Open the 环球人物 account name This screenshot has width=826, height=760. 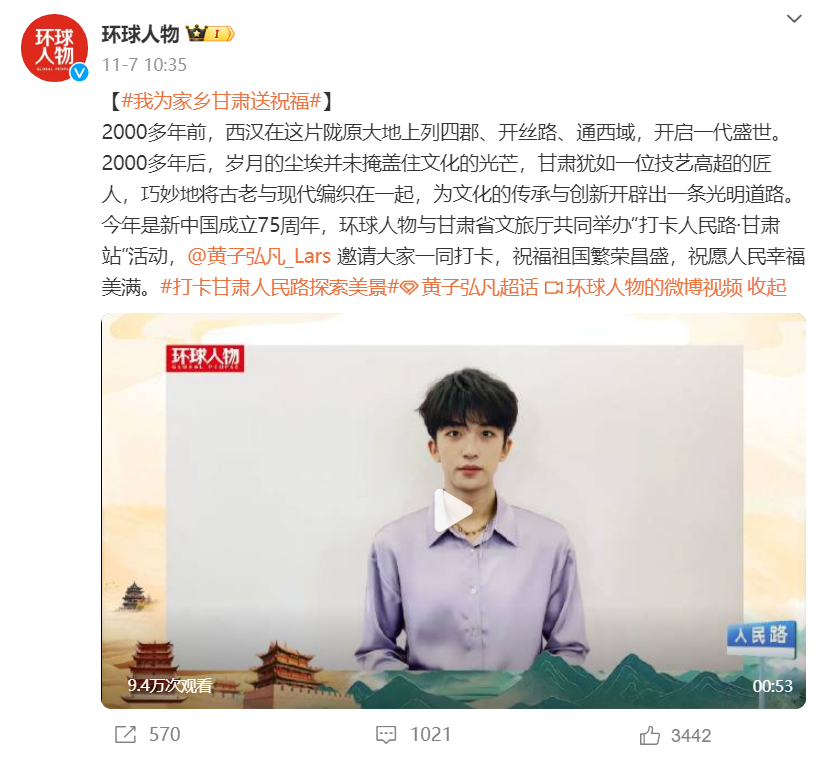(x=140, y=34)
